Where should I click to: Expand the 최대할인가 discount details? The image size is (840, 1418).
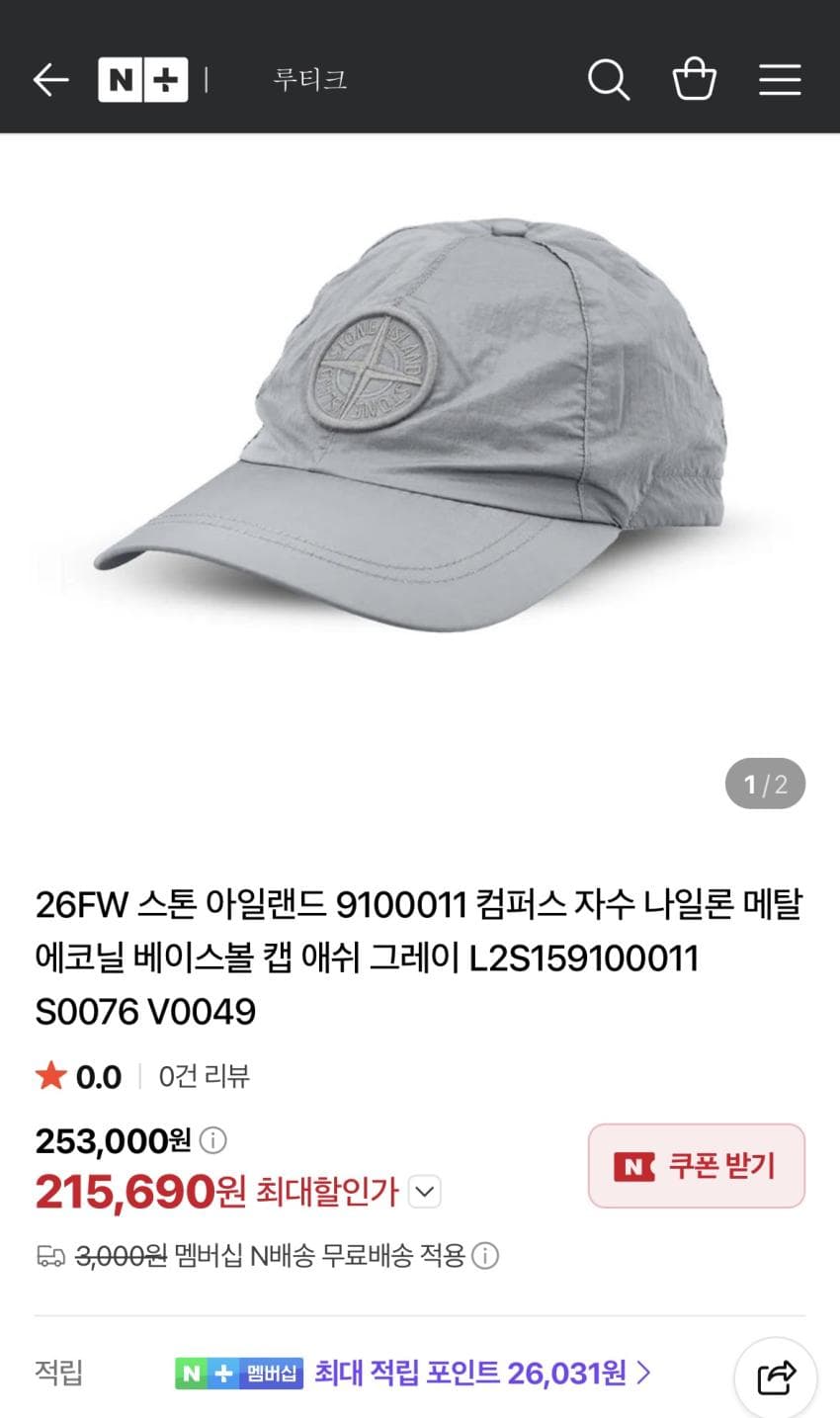click(425, 1192)
